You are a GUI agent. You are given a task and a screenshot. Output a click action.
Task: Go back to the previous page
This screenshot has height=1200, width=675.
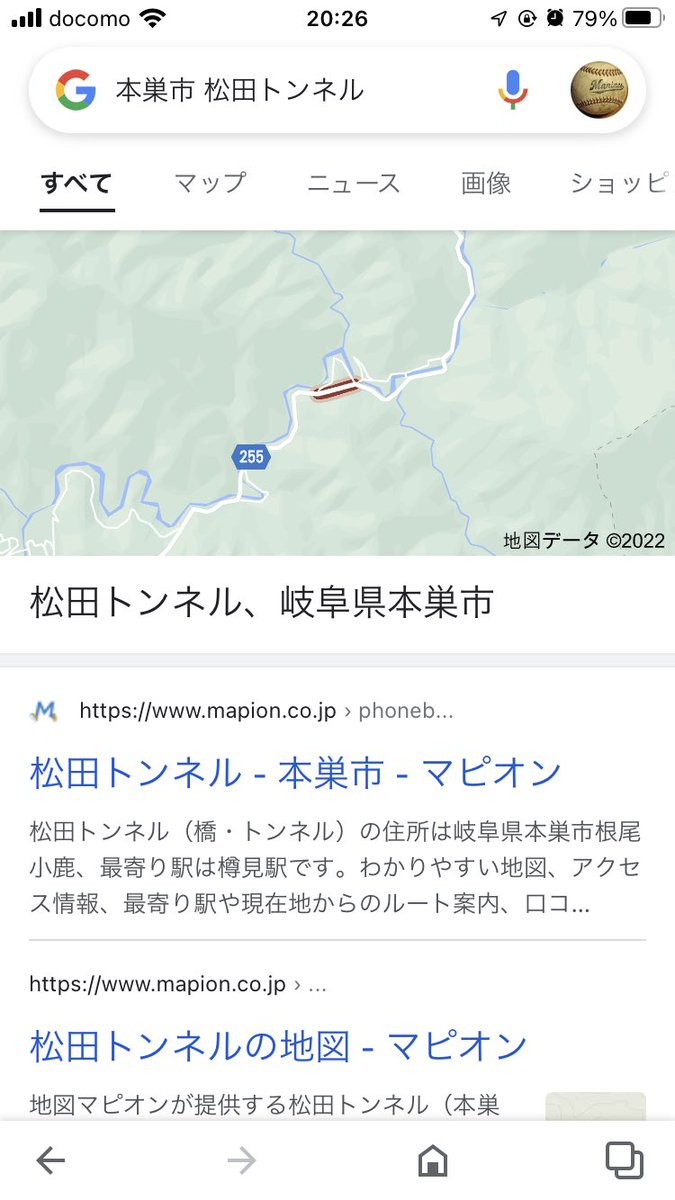(x=50, y=1160)
